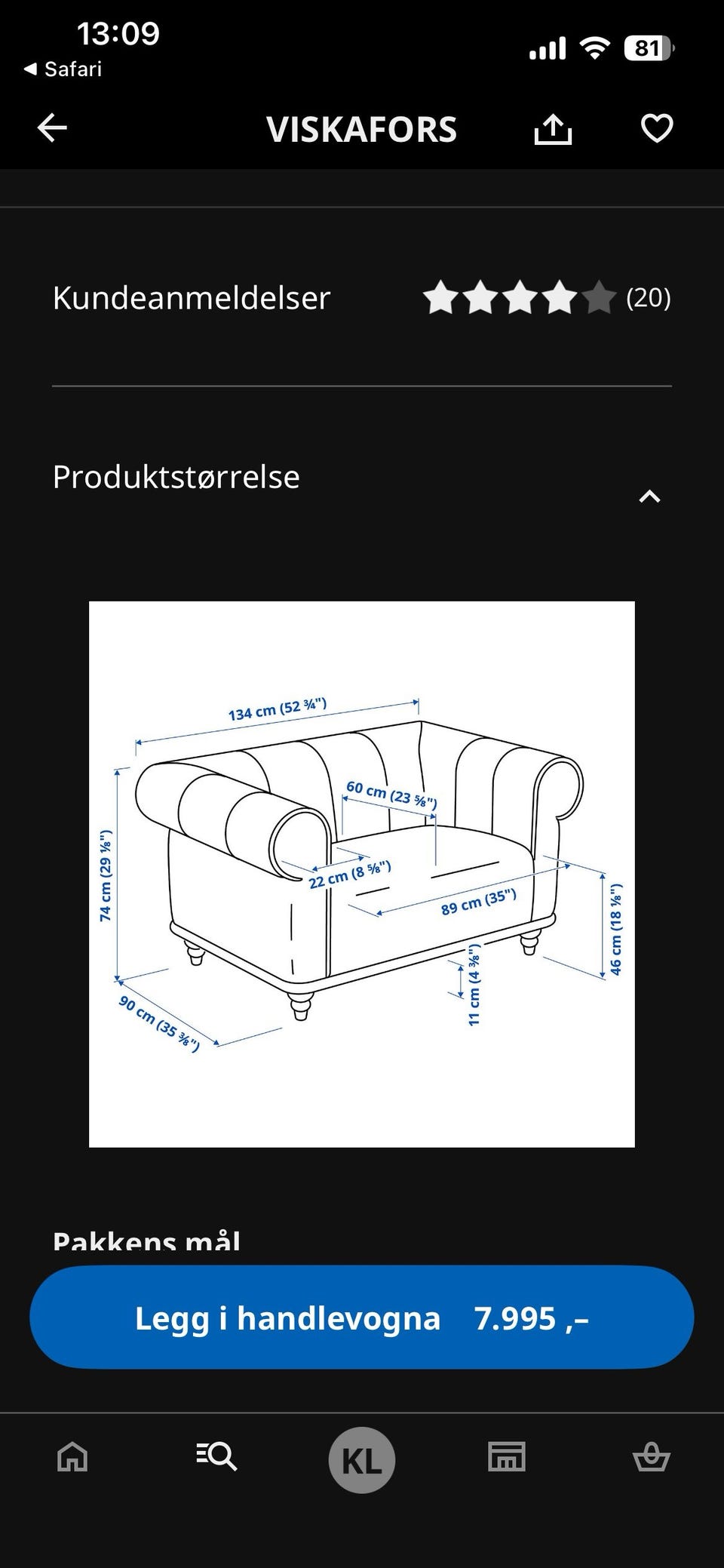Tap the fifth rating star
The image size is (724, 1568).
click(600, 299)
